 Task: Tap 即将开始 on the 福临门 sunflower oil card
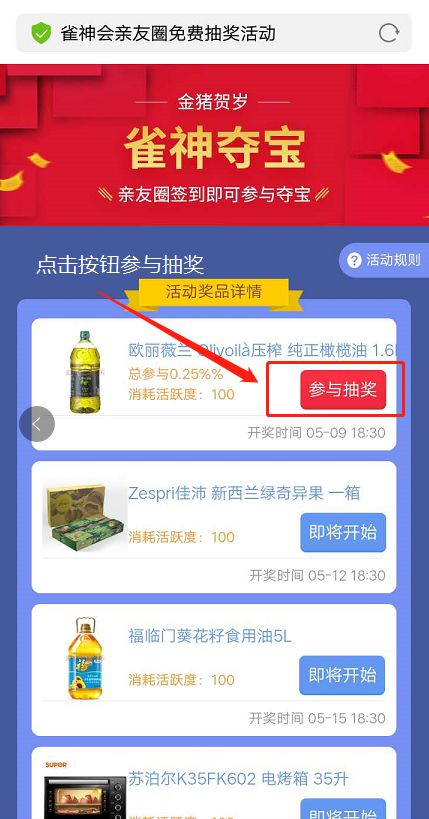[342, 675]
